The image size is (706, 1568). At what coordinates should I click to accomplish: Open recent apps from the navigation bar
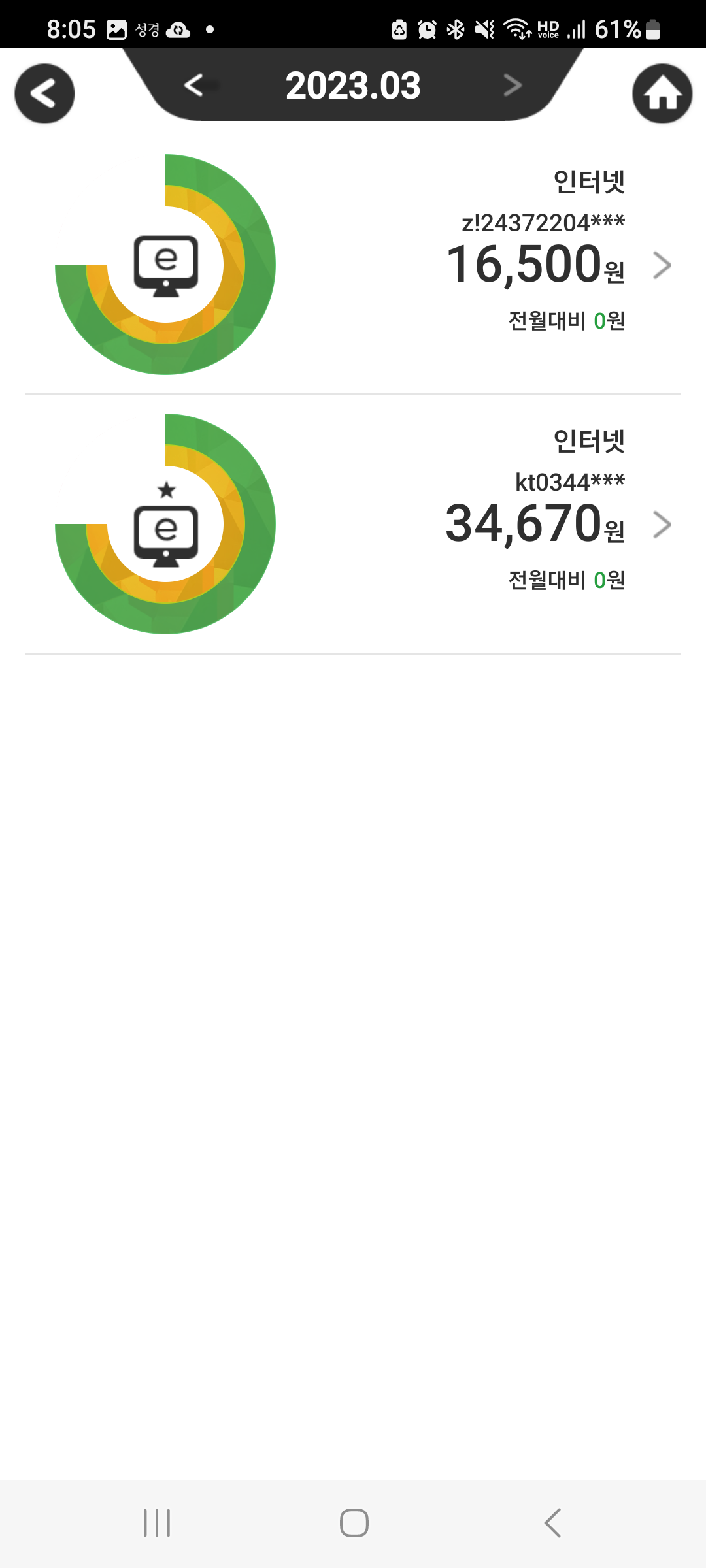pyautogui.click(x=157, y=1523)
